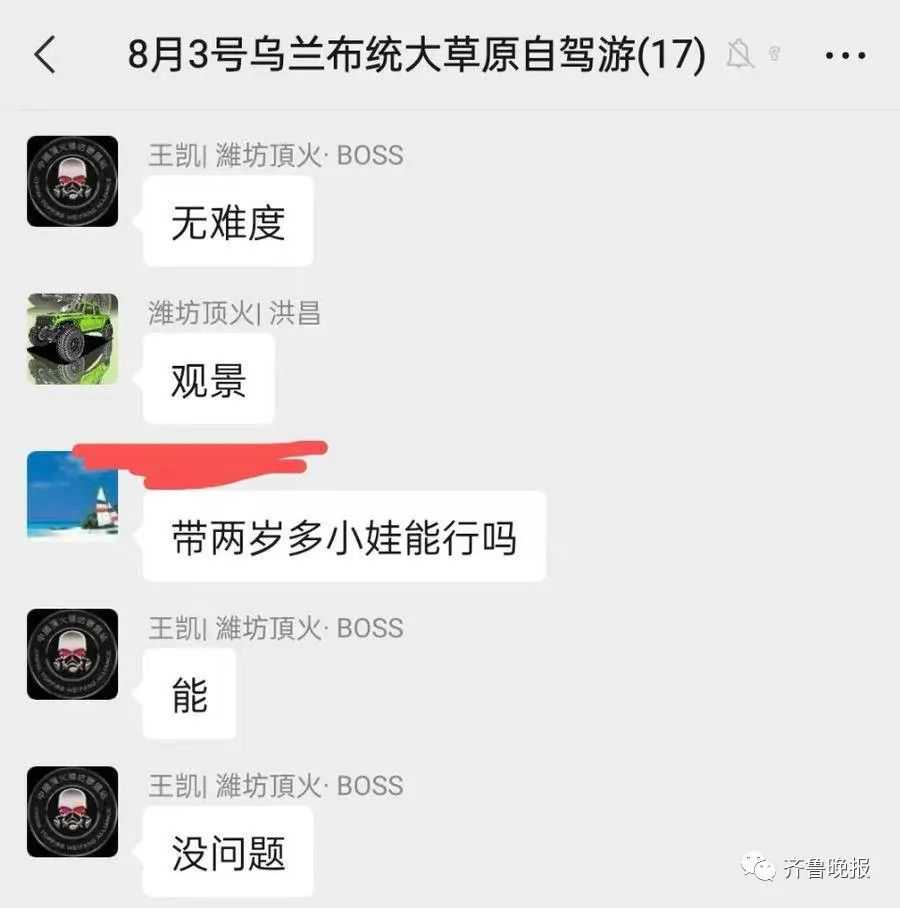
Task: Tap 王凯's avatar next to the 能 message
Action: (x=72, y=654)
